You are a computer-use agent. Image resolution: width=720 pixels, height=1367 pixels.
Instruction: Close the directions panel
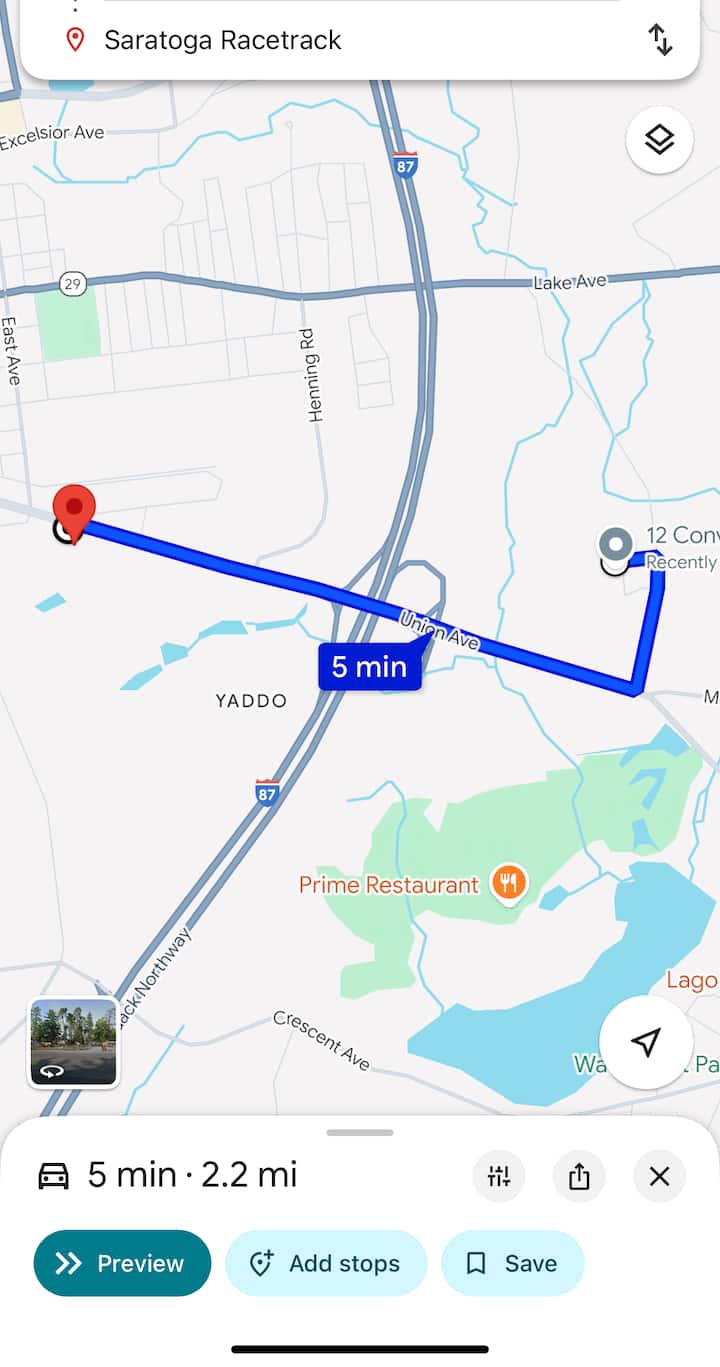click(x=659, y=1176)
